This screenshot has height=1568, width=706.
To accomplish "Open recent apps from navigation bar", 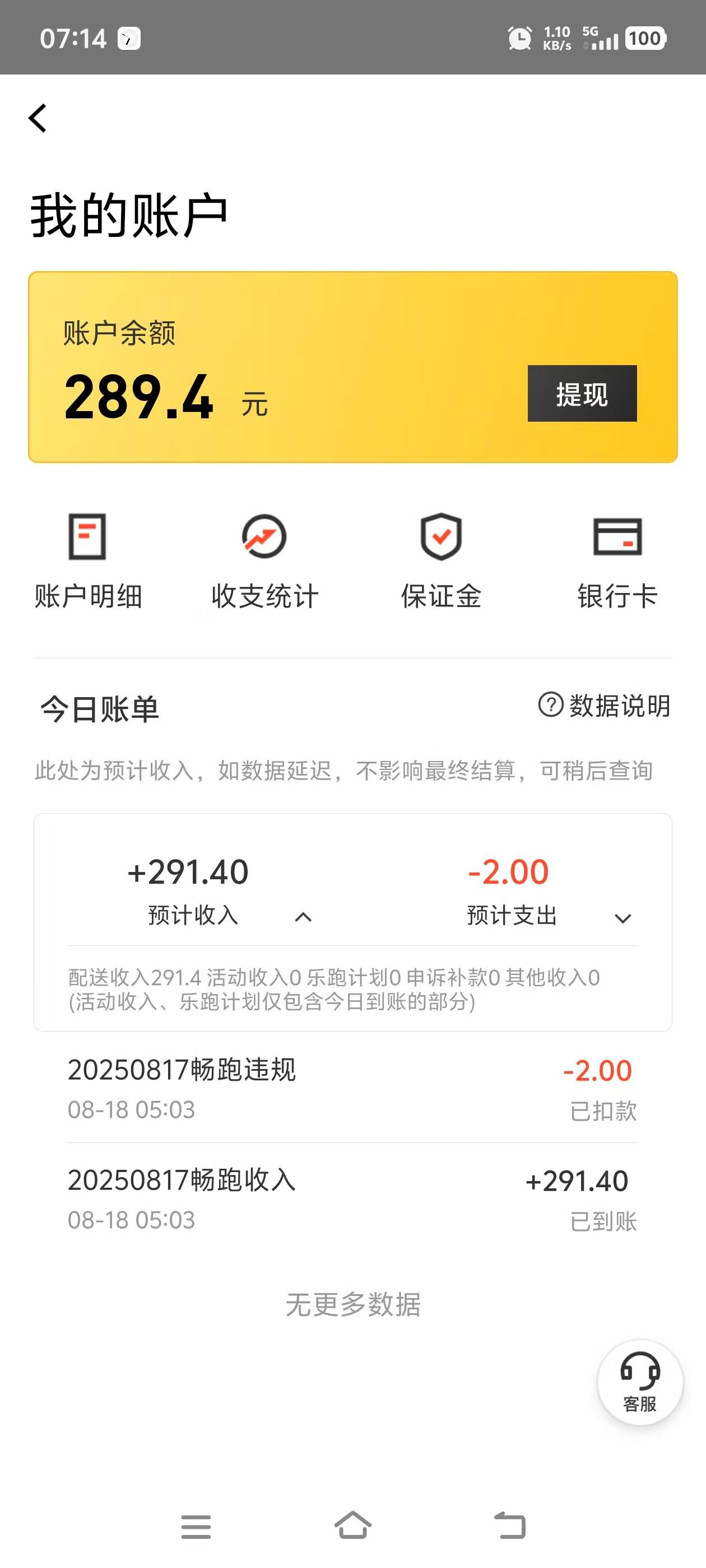I will (196, 1527).
